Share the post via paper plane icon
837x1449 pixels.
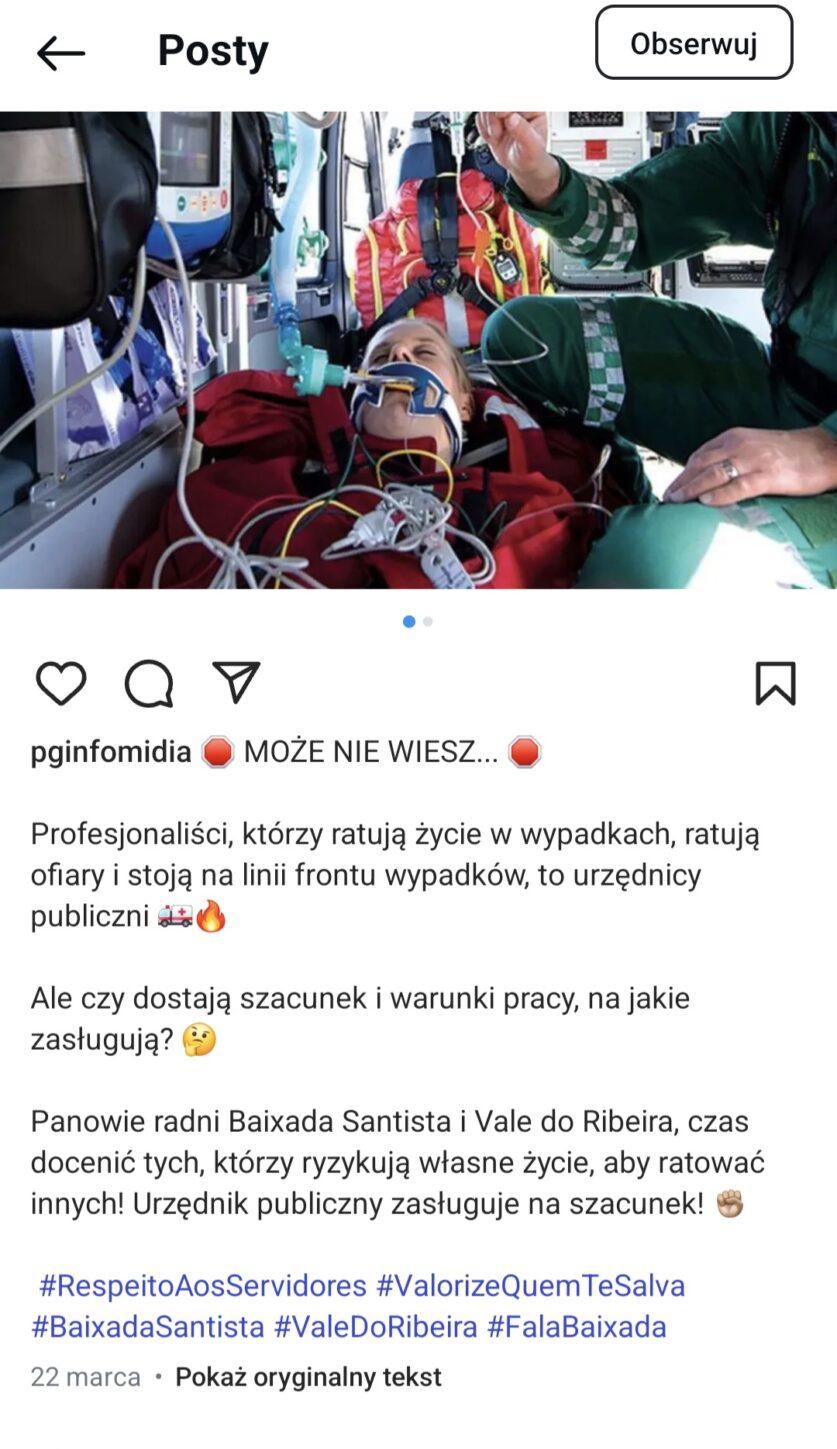click(237, 682)
